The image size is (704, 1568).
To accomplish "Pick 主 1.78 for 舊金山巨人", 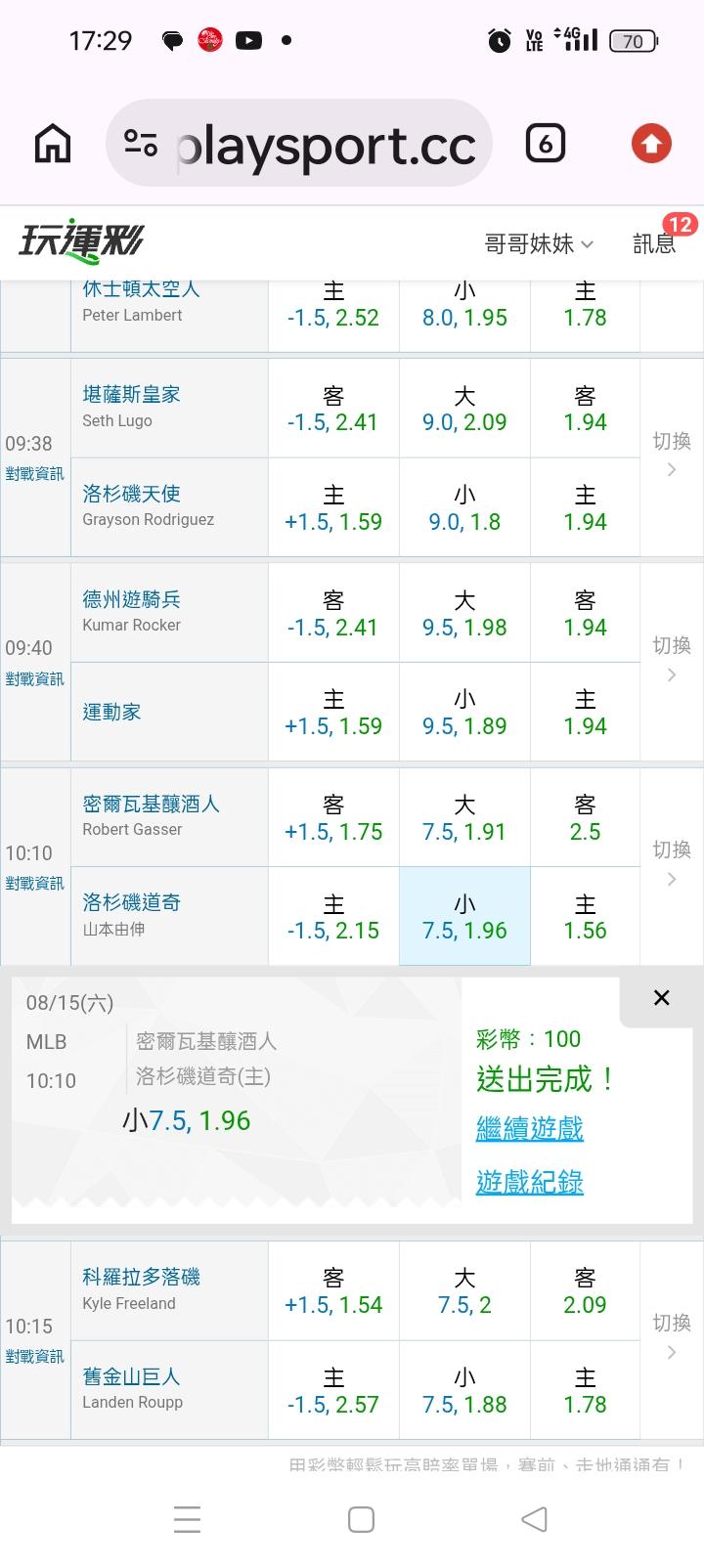I will click(x=585, y=1390).
